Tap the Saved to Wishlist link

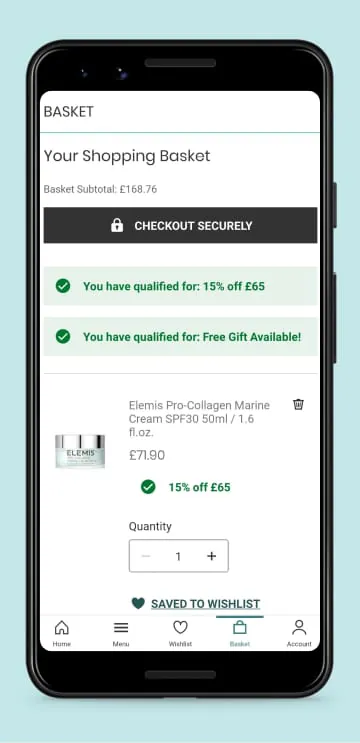tap(196, 603)
